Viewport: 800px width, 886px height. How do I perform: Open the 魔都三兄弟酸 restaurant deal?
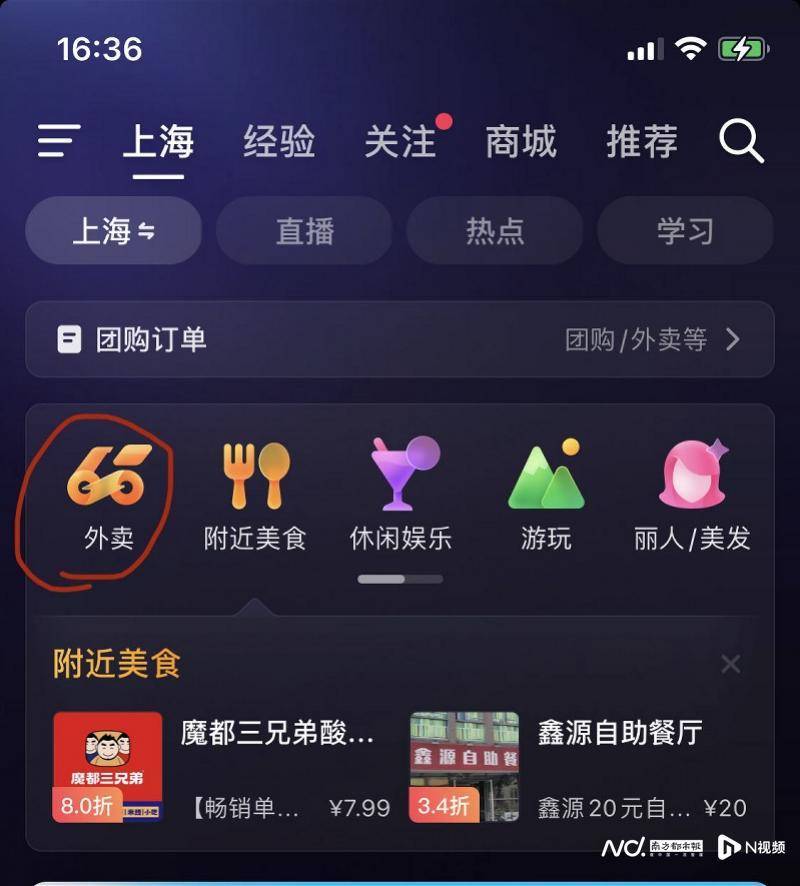coord(220,767)
